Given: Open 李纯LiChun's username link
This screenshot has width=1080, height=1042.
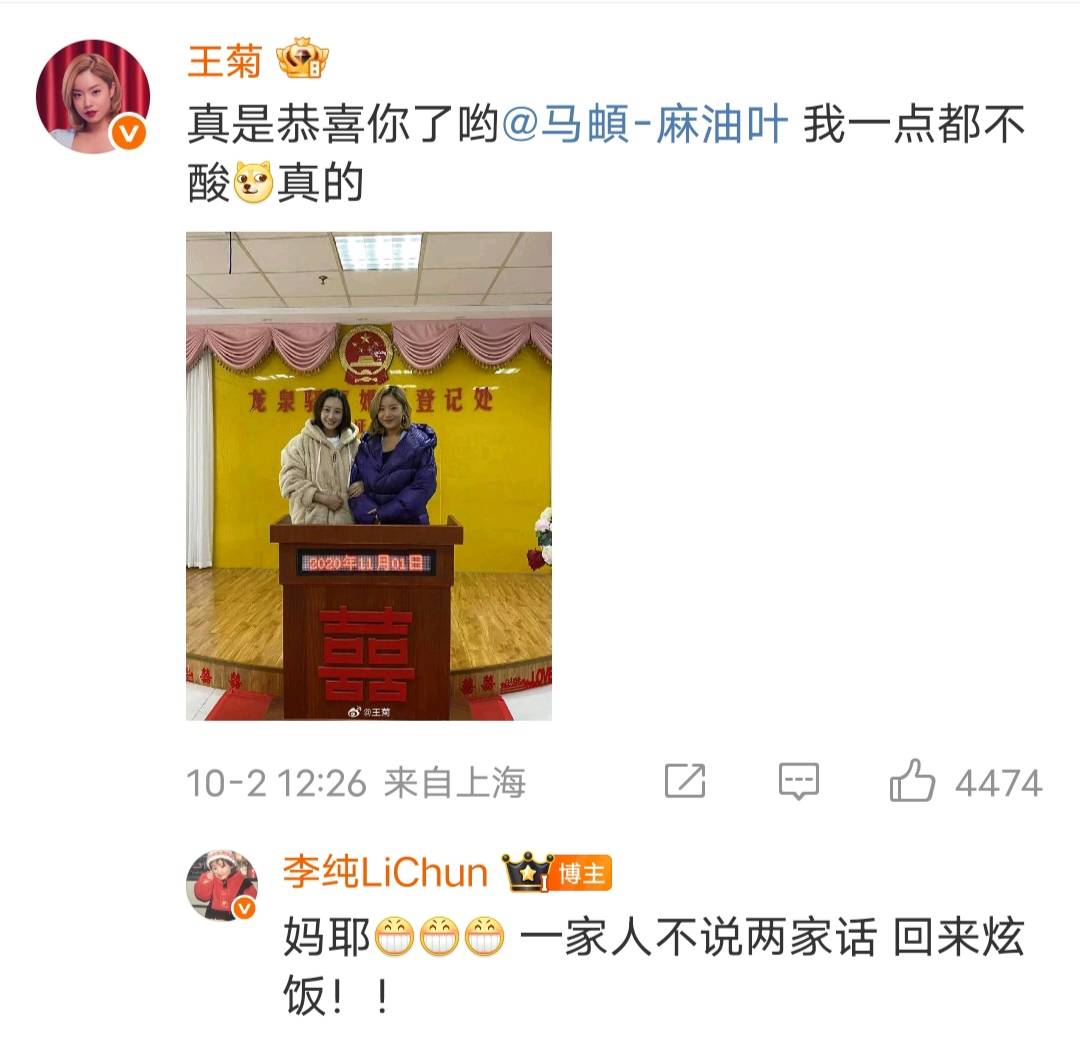Looking at the screenshot, I should (x=385, y=872).
